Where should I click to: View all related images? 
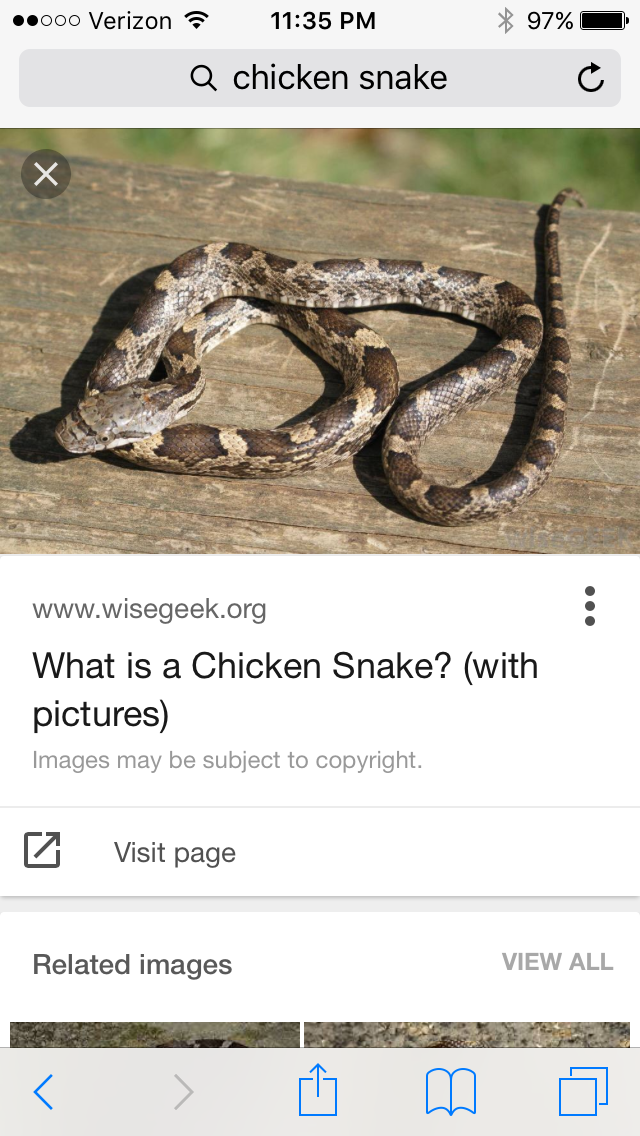coord(557,961)
